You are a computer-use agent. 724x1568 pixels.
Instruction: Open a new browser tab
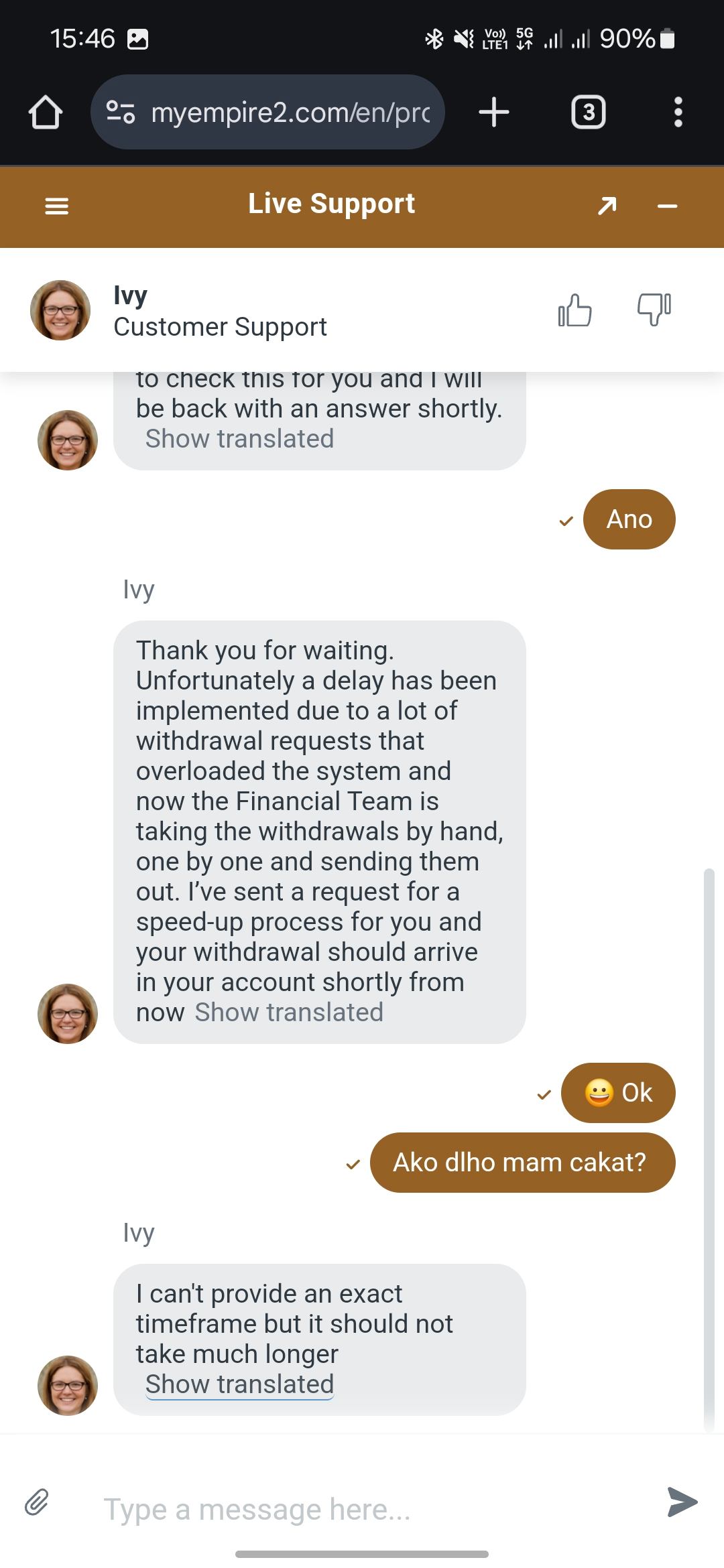pos(494,112)
